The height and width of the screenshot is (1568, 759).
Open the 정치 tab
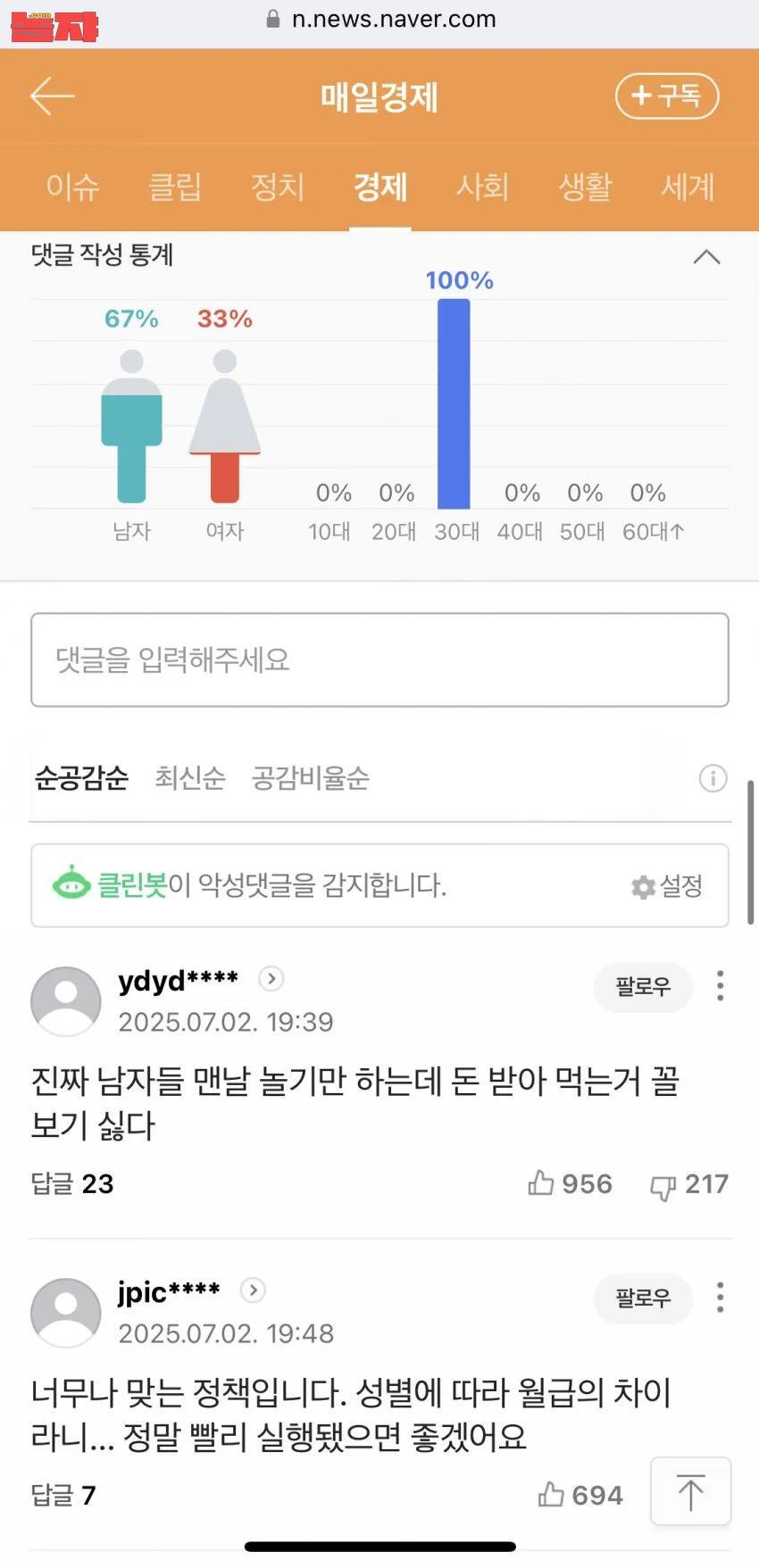(x=278, y=187)
